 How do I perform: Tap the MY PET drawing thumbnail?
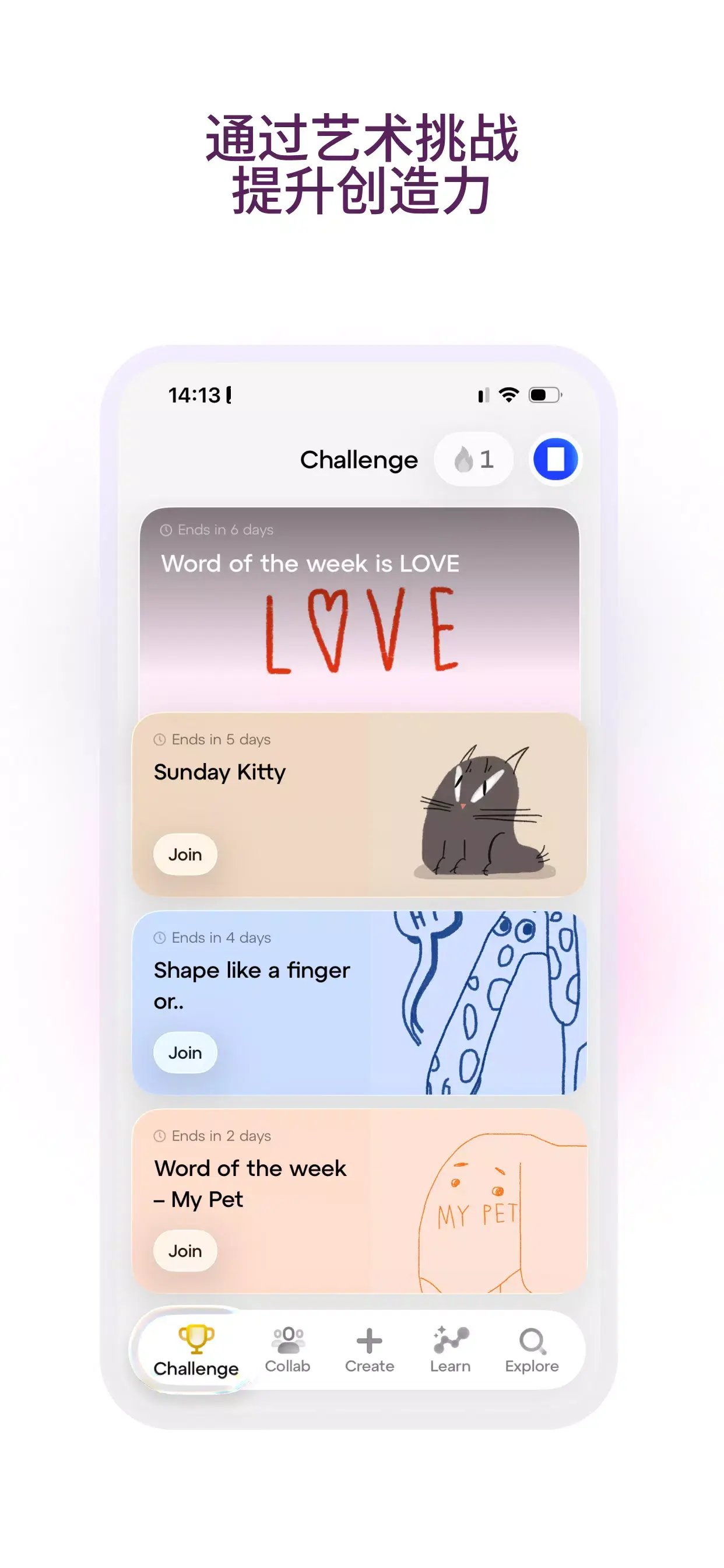481,1208
